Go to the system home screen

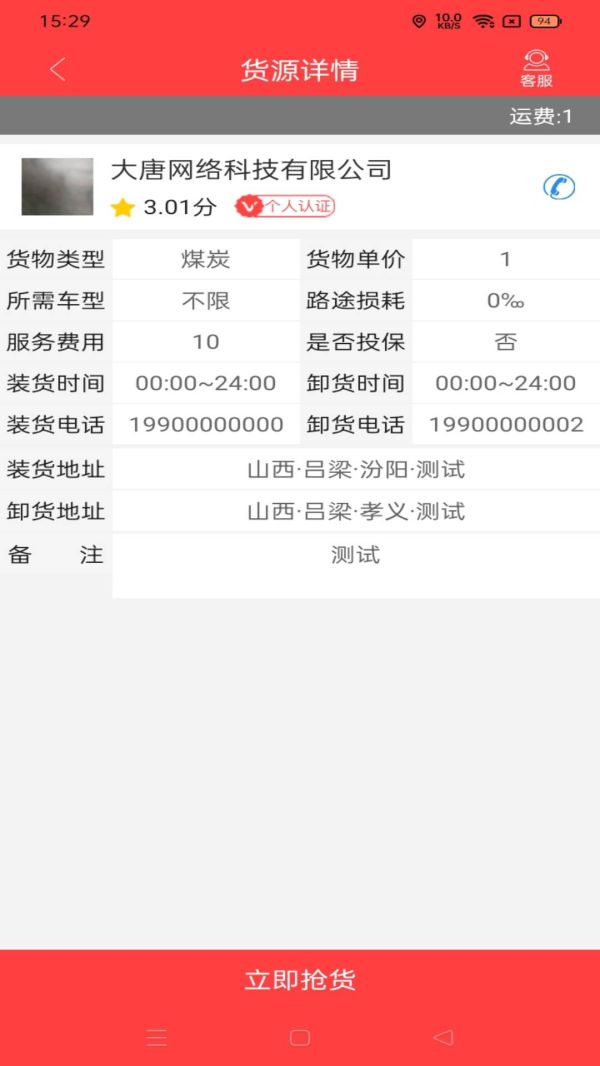click(300, 1038)
